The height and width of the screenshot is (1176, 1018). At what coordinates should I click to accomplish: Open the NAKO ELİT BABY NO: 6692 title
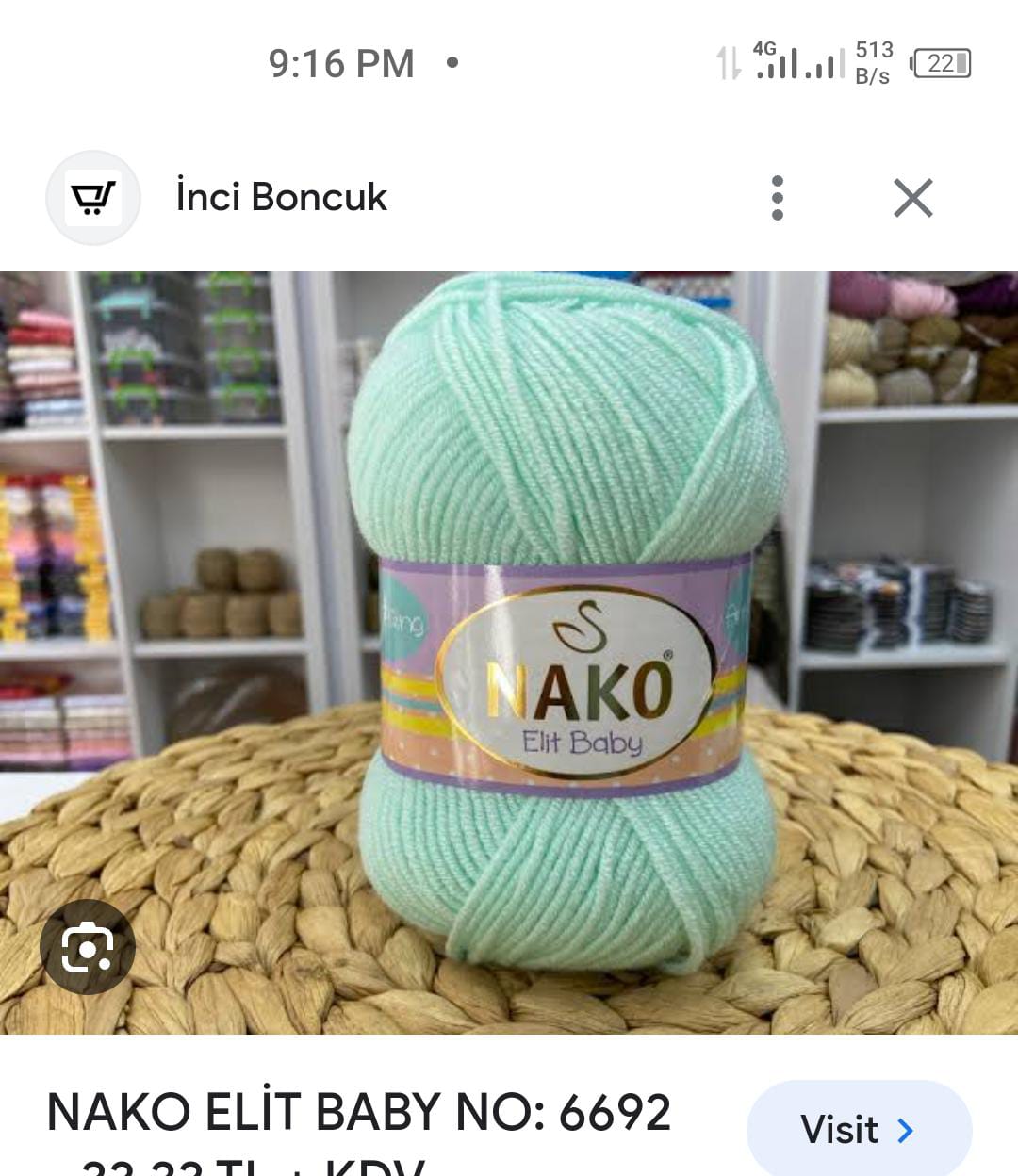pyautogui.click(x=359, y=1112)
